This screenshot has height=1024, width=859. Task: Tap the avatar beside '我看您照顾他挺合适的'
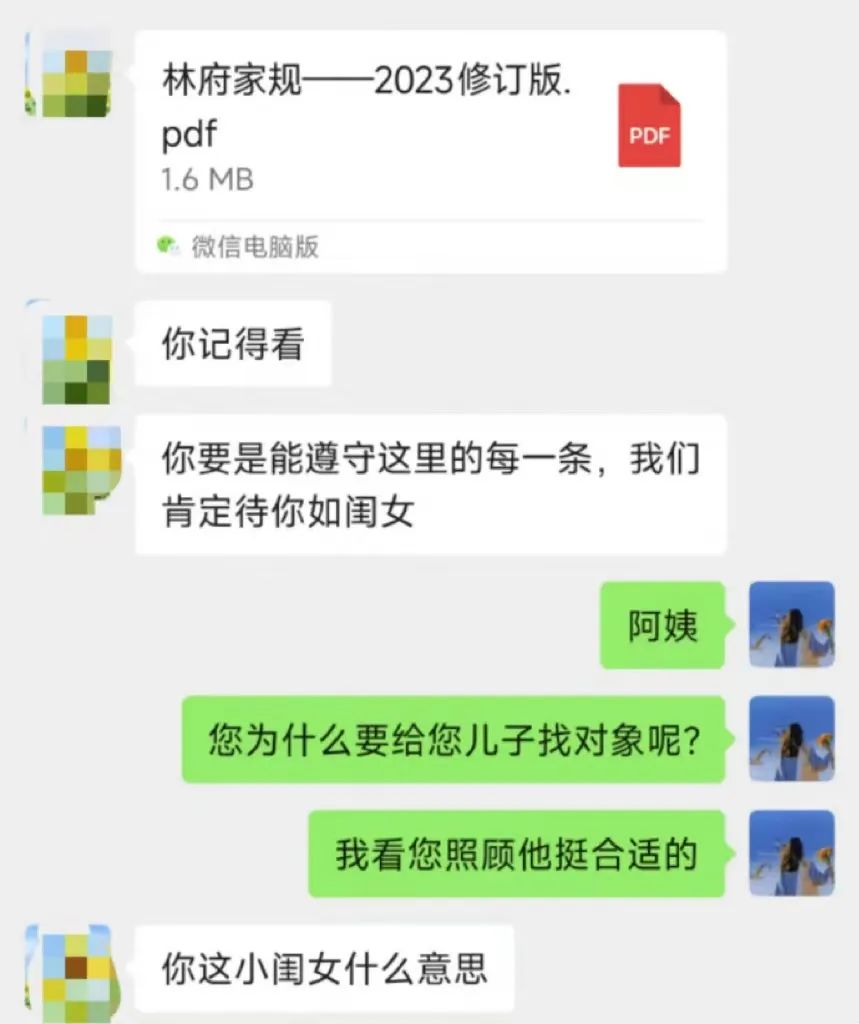(791, 852)
